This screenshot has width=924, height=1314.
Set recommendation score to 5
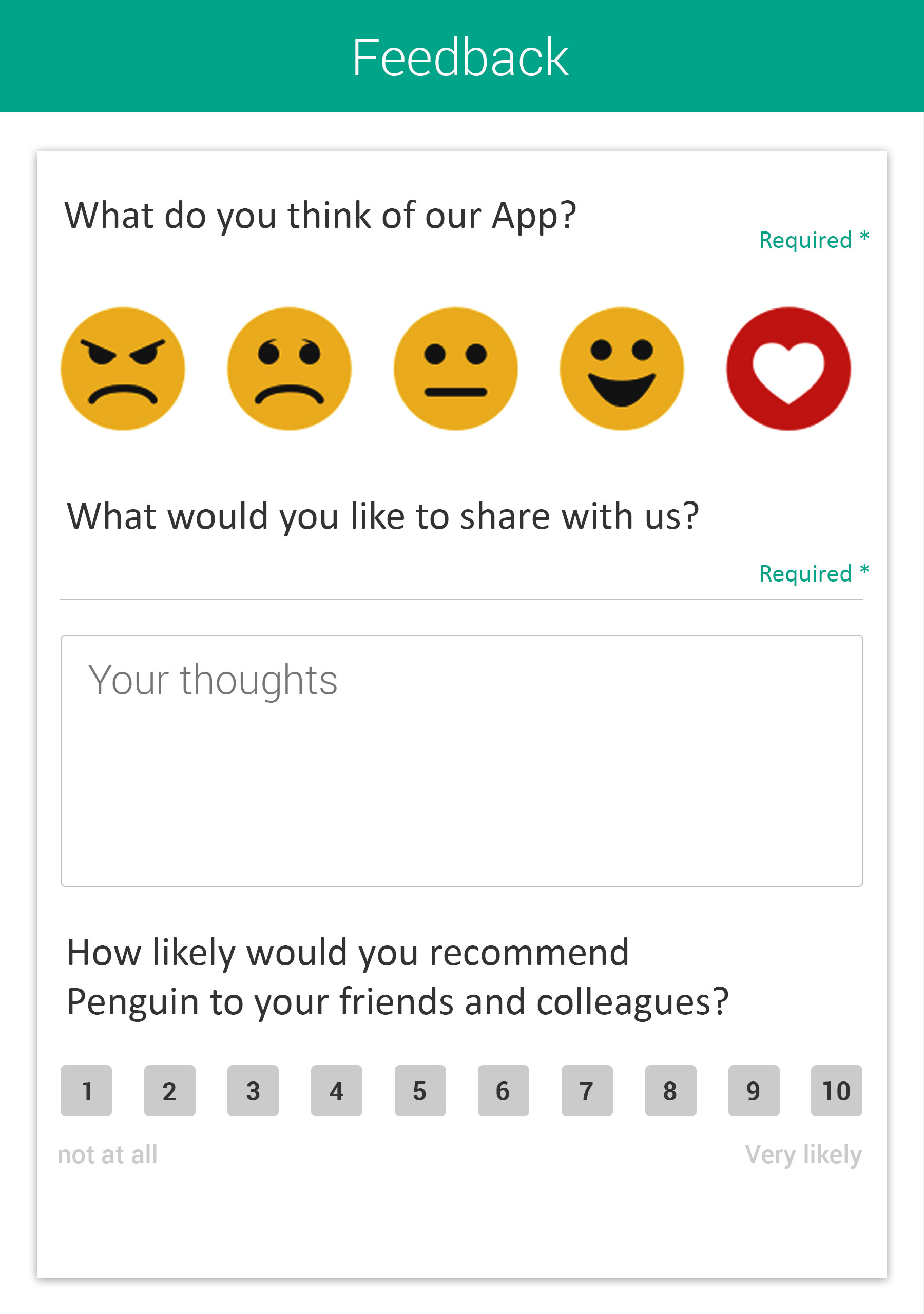coord(420,1090)
